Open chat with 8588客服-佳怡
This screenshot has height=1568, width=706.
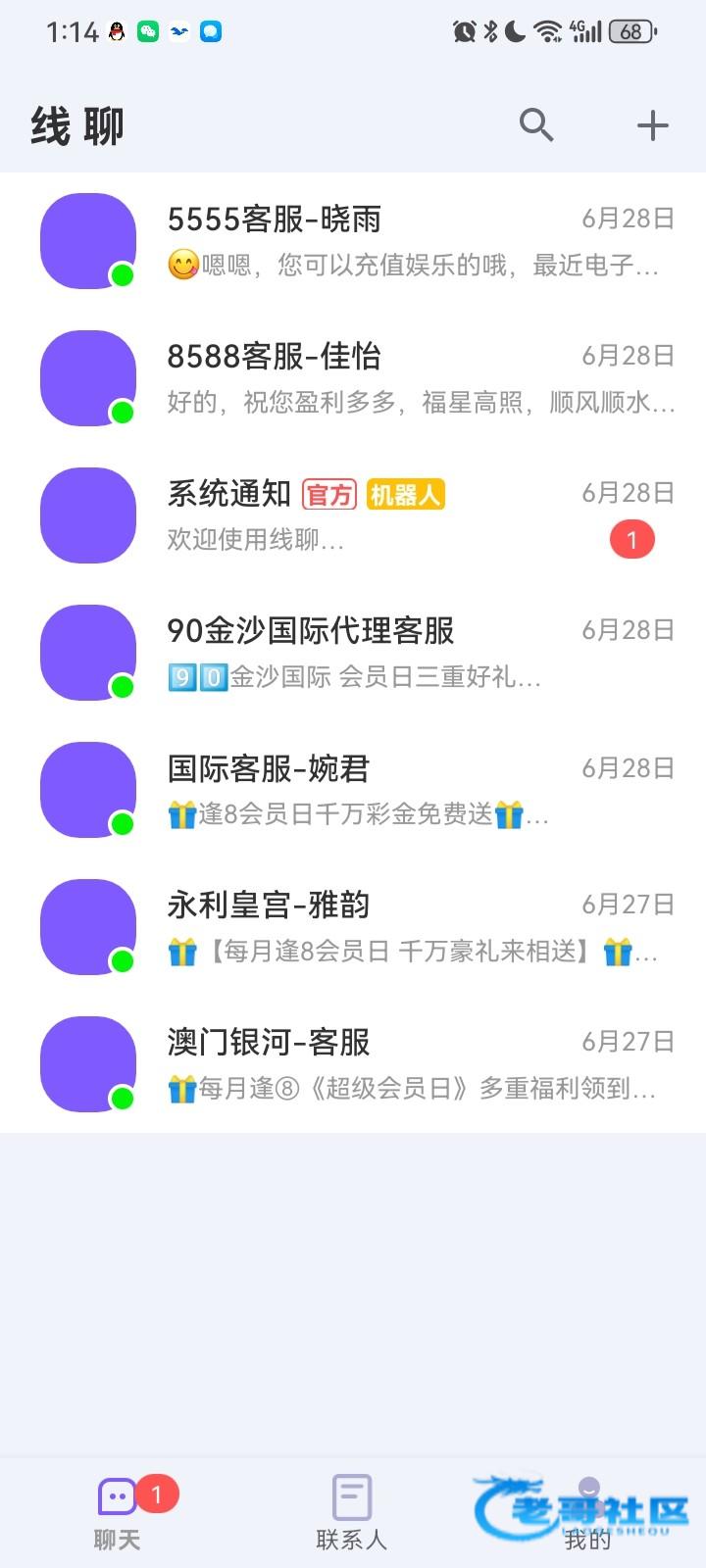pos(353,378)
